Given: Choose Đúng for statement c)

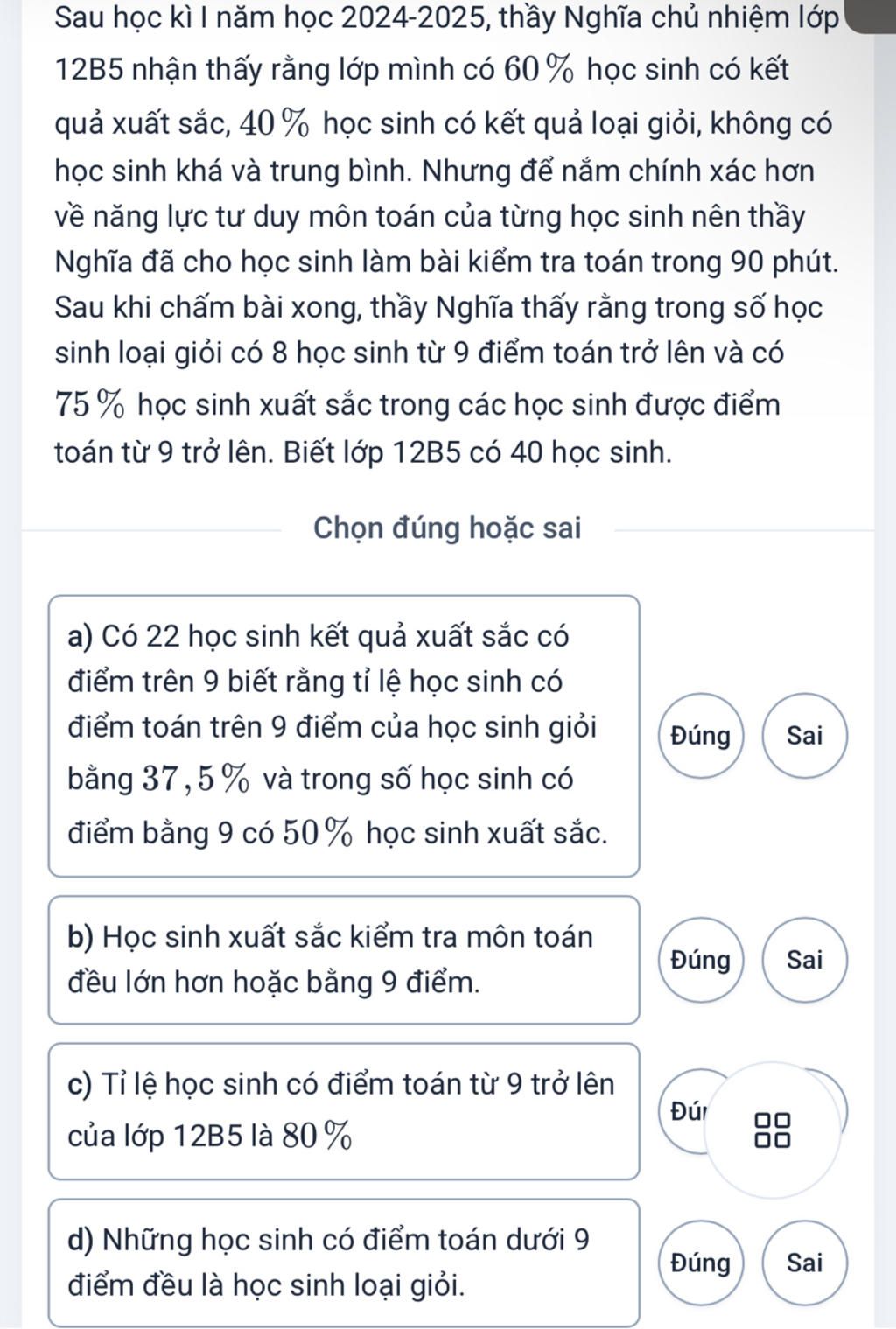Looking at the screenshot, I should tap(684, 1113).
